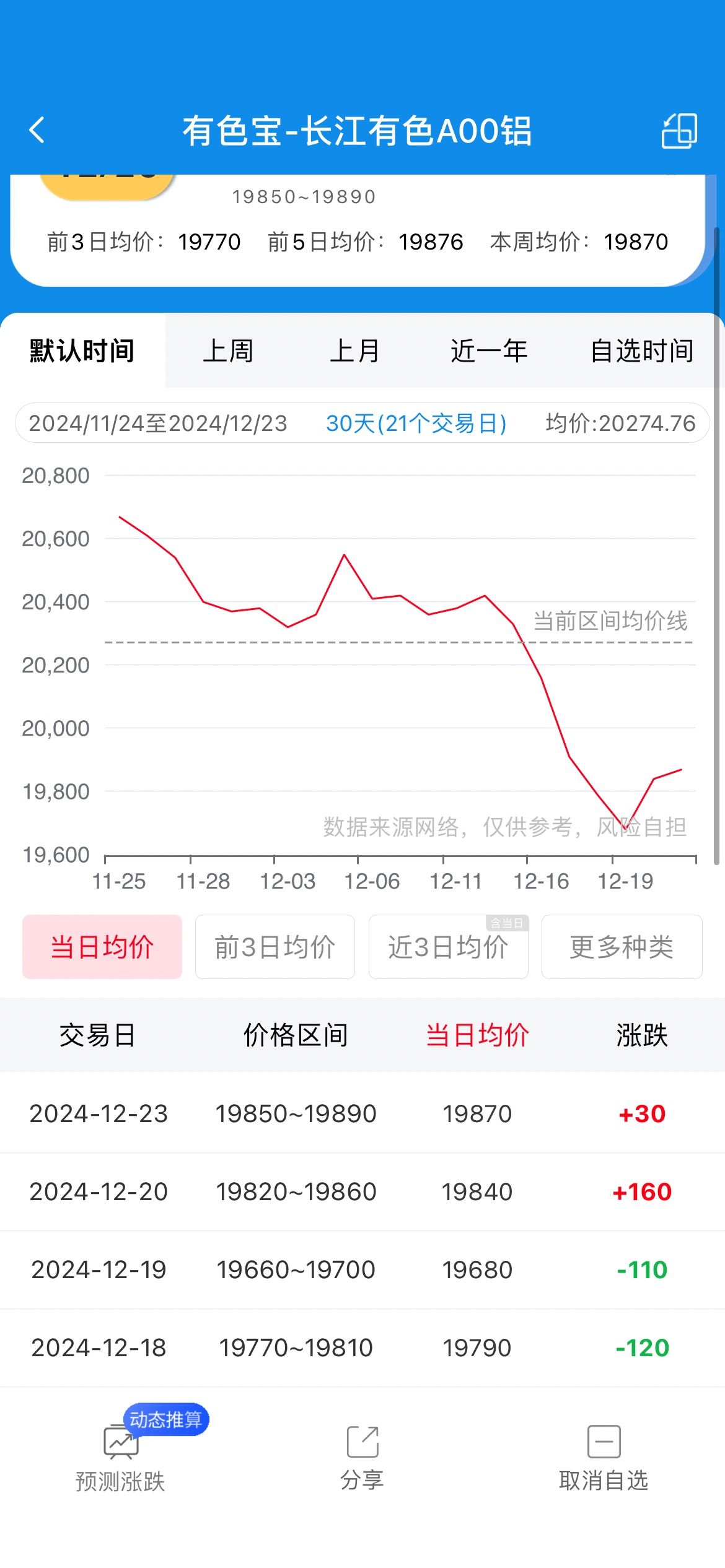The width and height of the screenshot is (725, 1568).
Task: Open 预测涨跌 prediction
Action: [x=120, y=1457]
